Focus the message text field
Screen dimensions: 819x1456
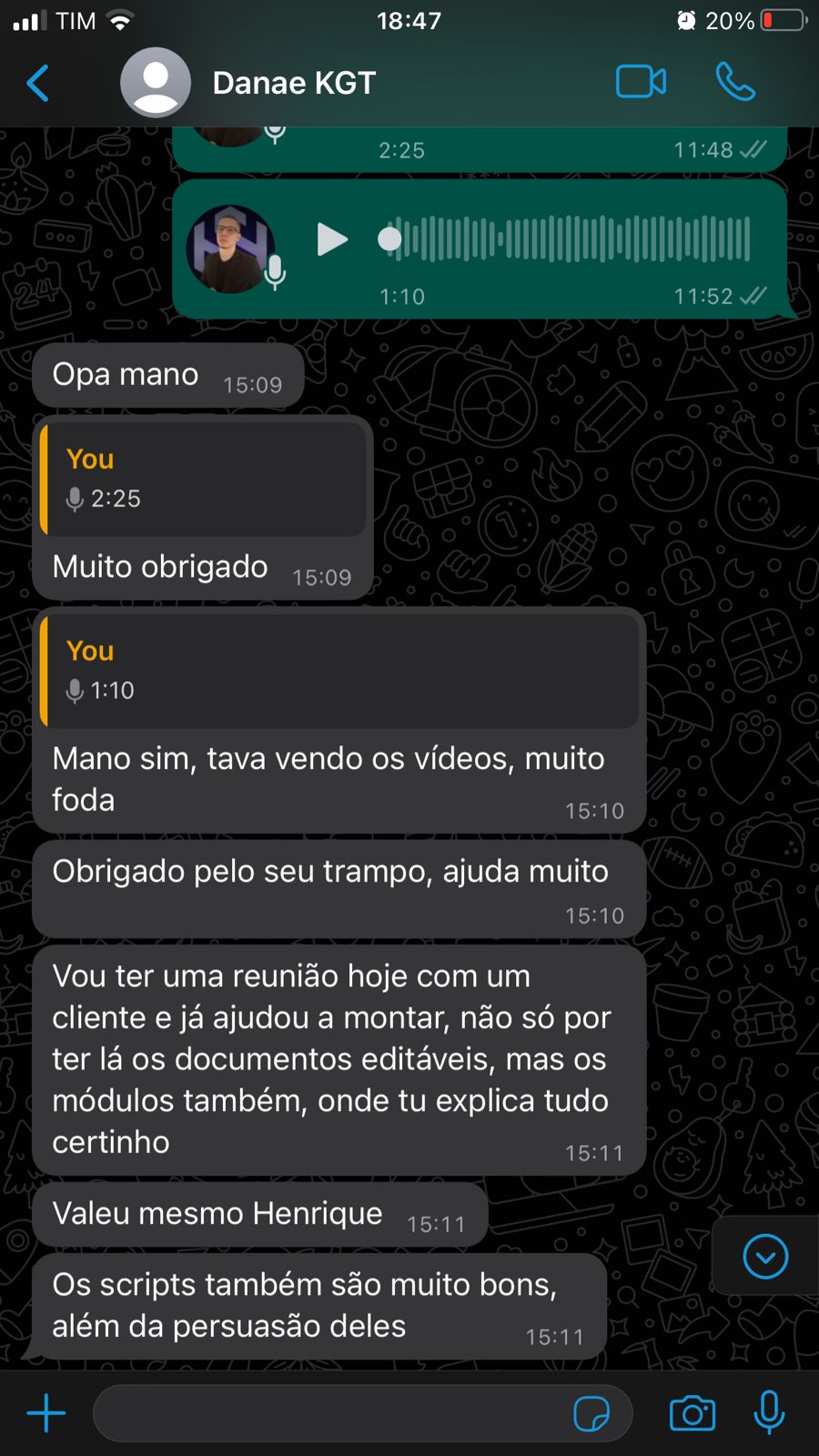328,1413
